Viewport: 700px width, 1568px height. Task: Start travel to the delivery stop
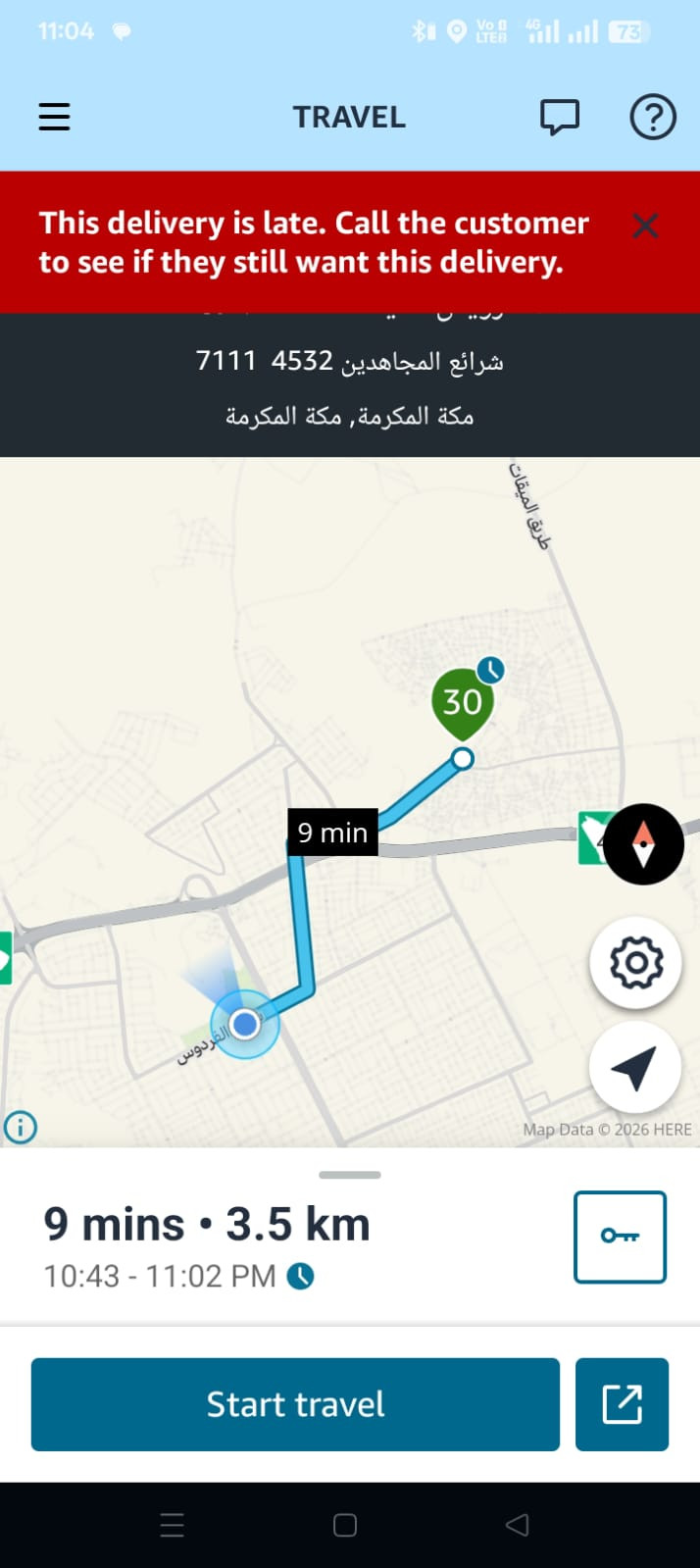[x=295, y=1404]
